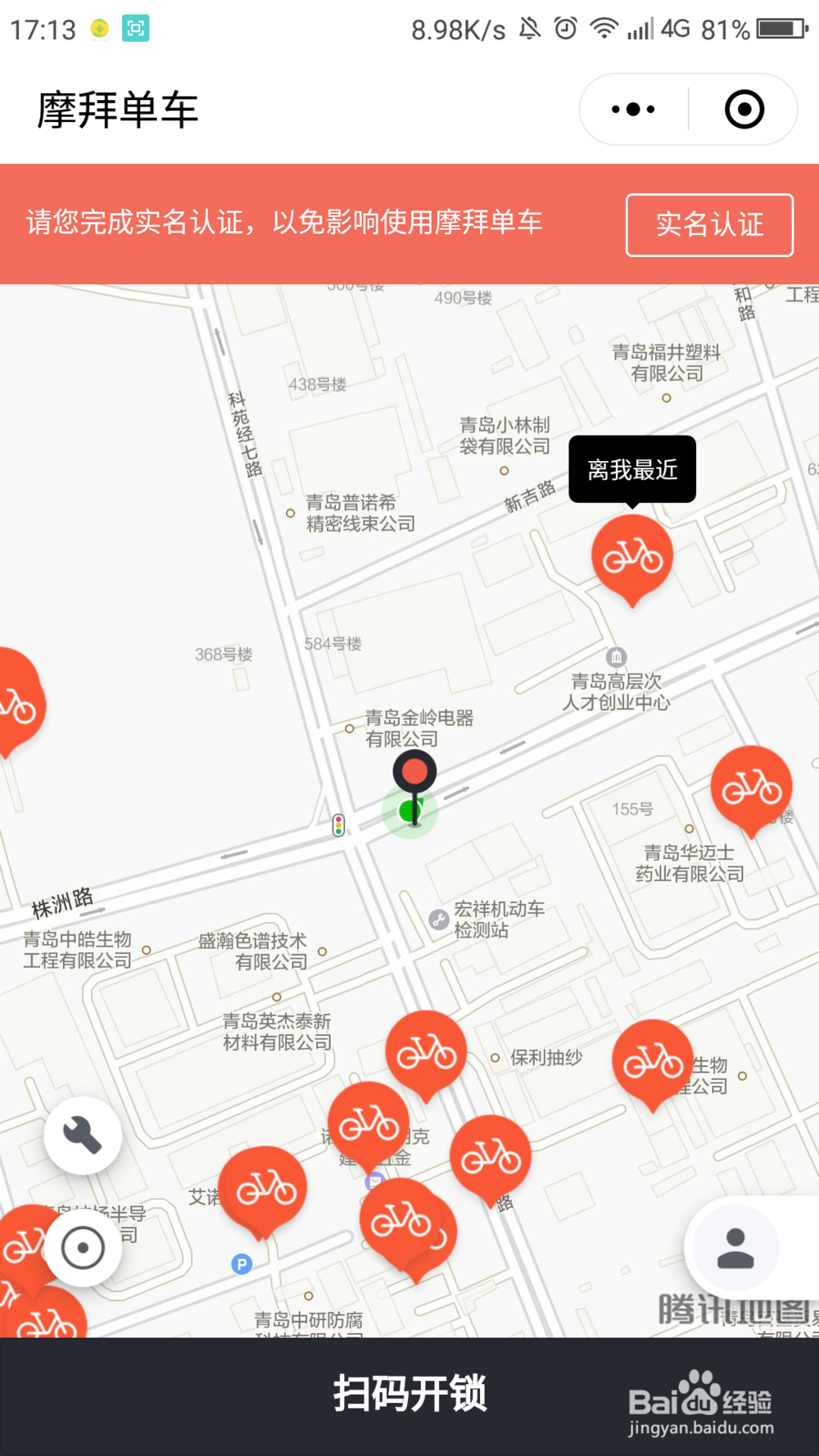Tap the locate icon to recenter the map

pyautogui.click(x=81, y=1246)
